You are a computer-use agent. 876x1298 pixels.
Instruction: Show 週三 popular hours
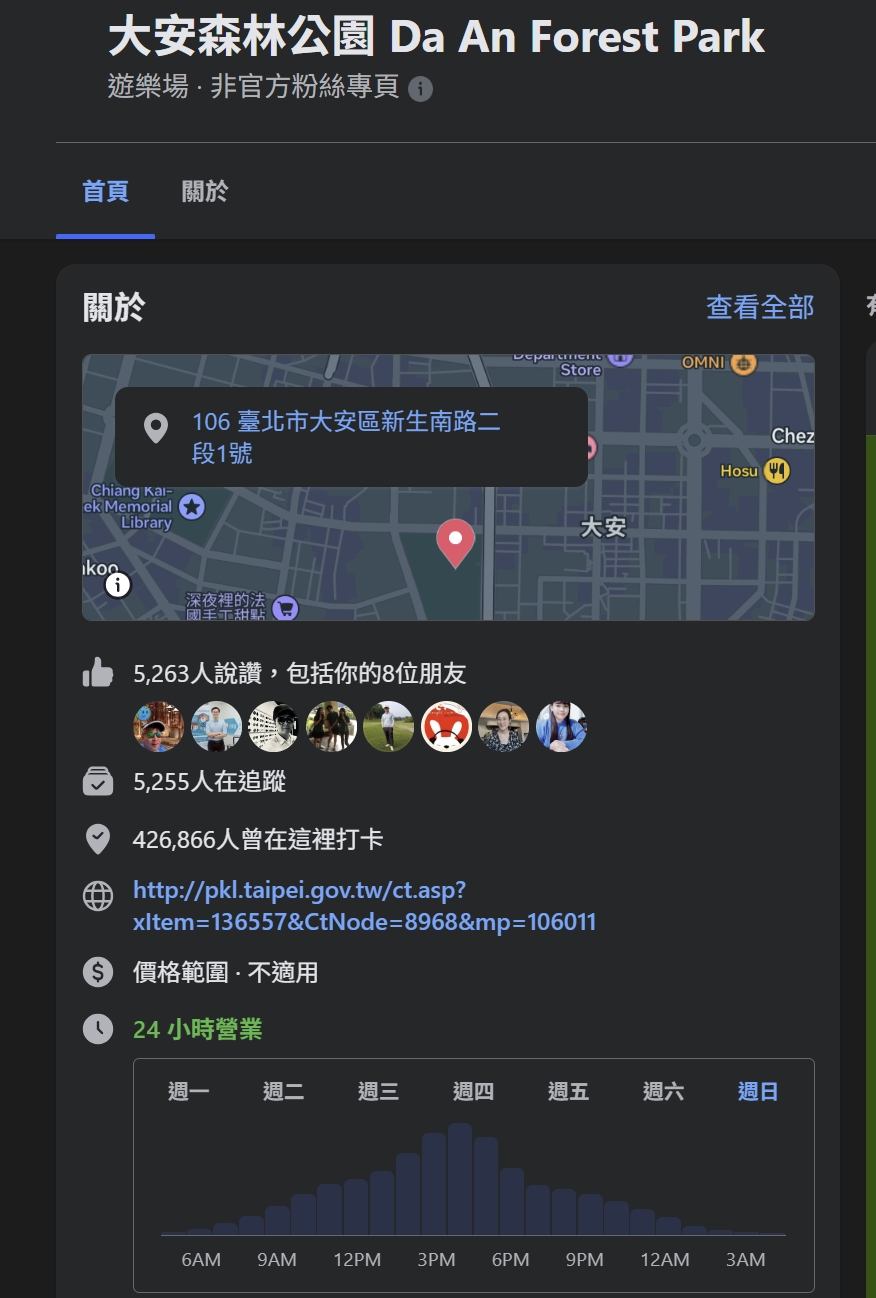[378, 1092]
